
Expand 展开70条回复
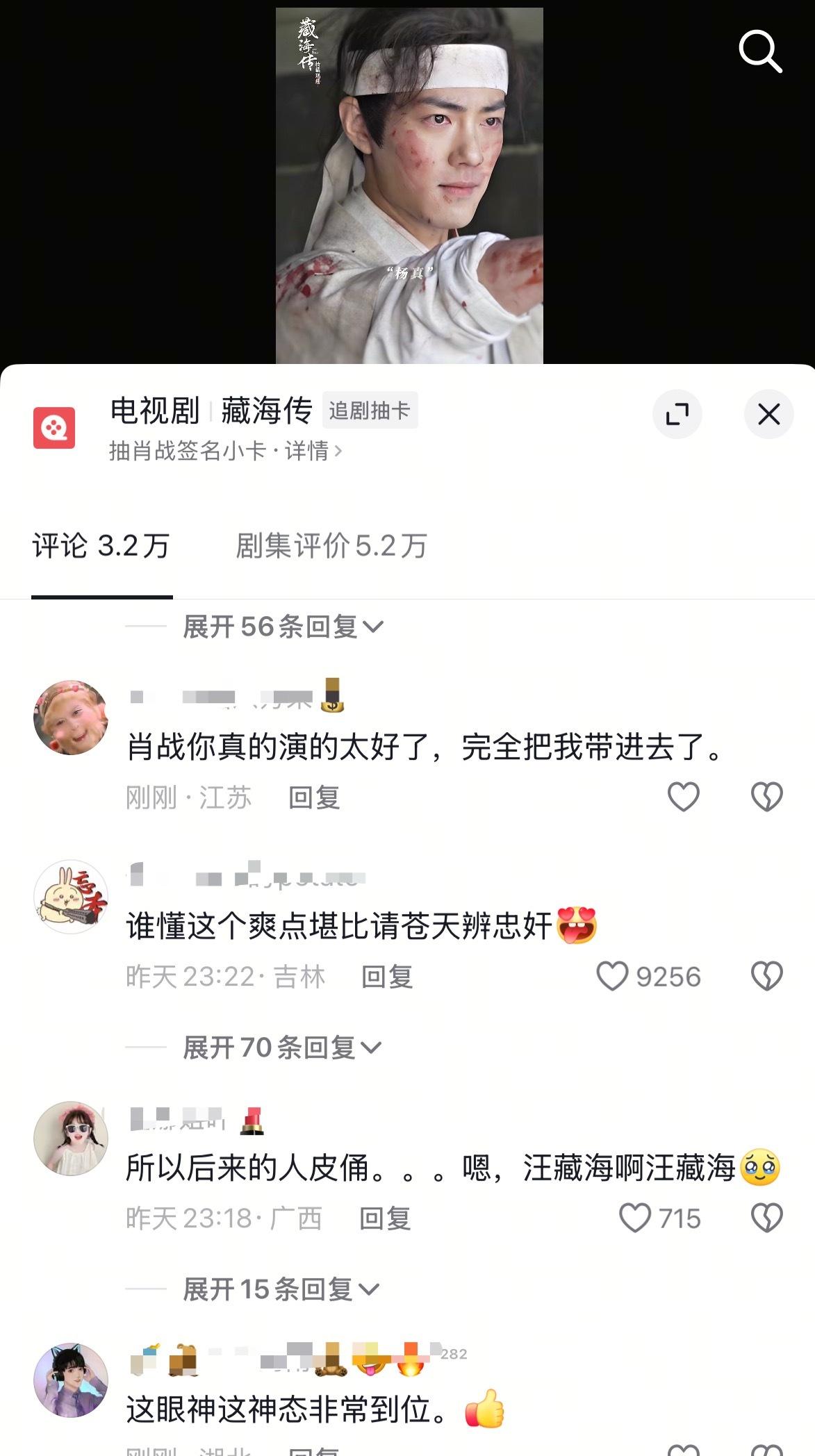click(x=282, y=1048)
